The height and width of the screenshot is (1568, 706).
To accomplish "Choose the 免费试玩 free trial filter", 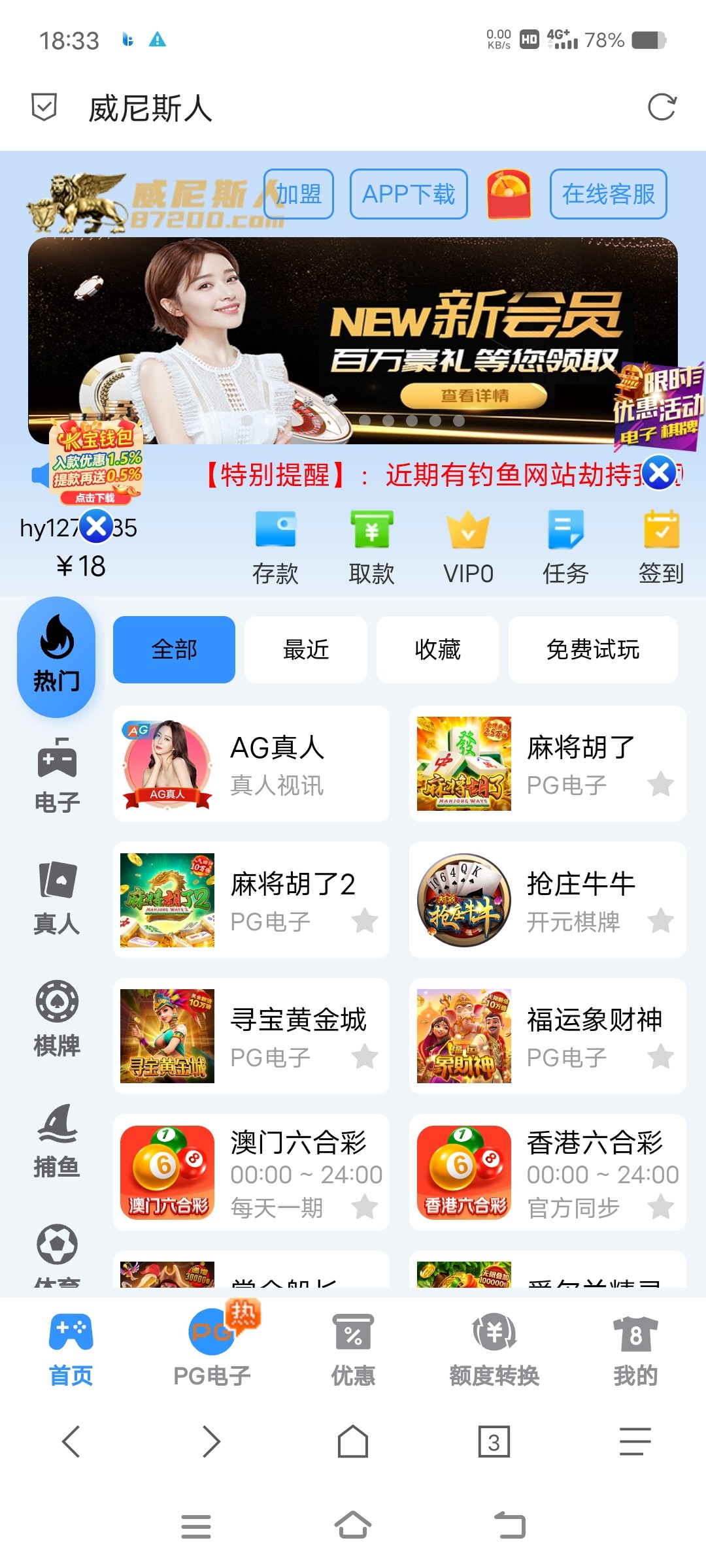I will [592, 649].
